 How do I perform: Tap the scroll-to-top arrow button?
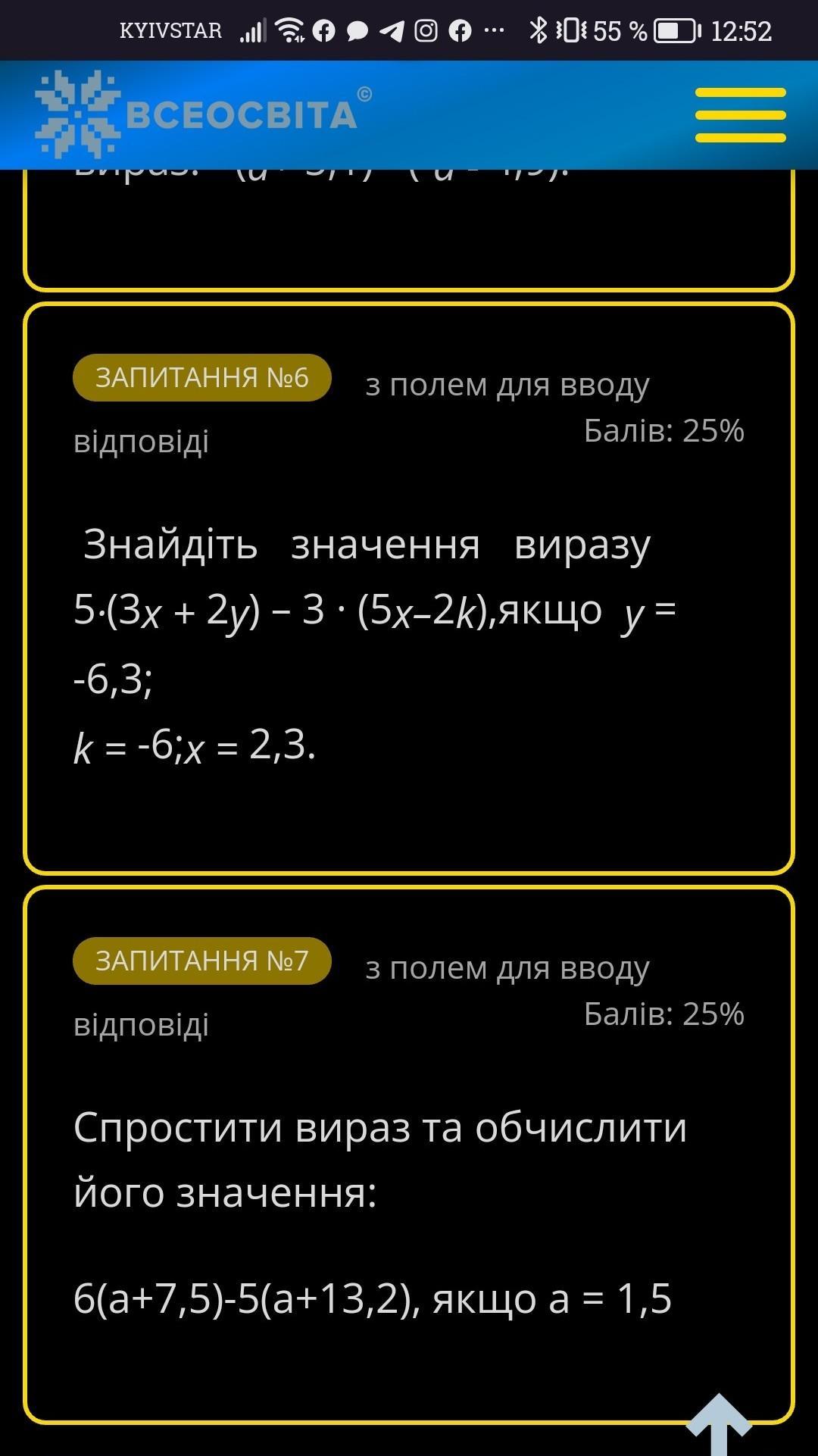click(718, 1426)
